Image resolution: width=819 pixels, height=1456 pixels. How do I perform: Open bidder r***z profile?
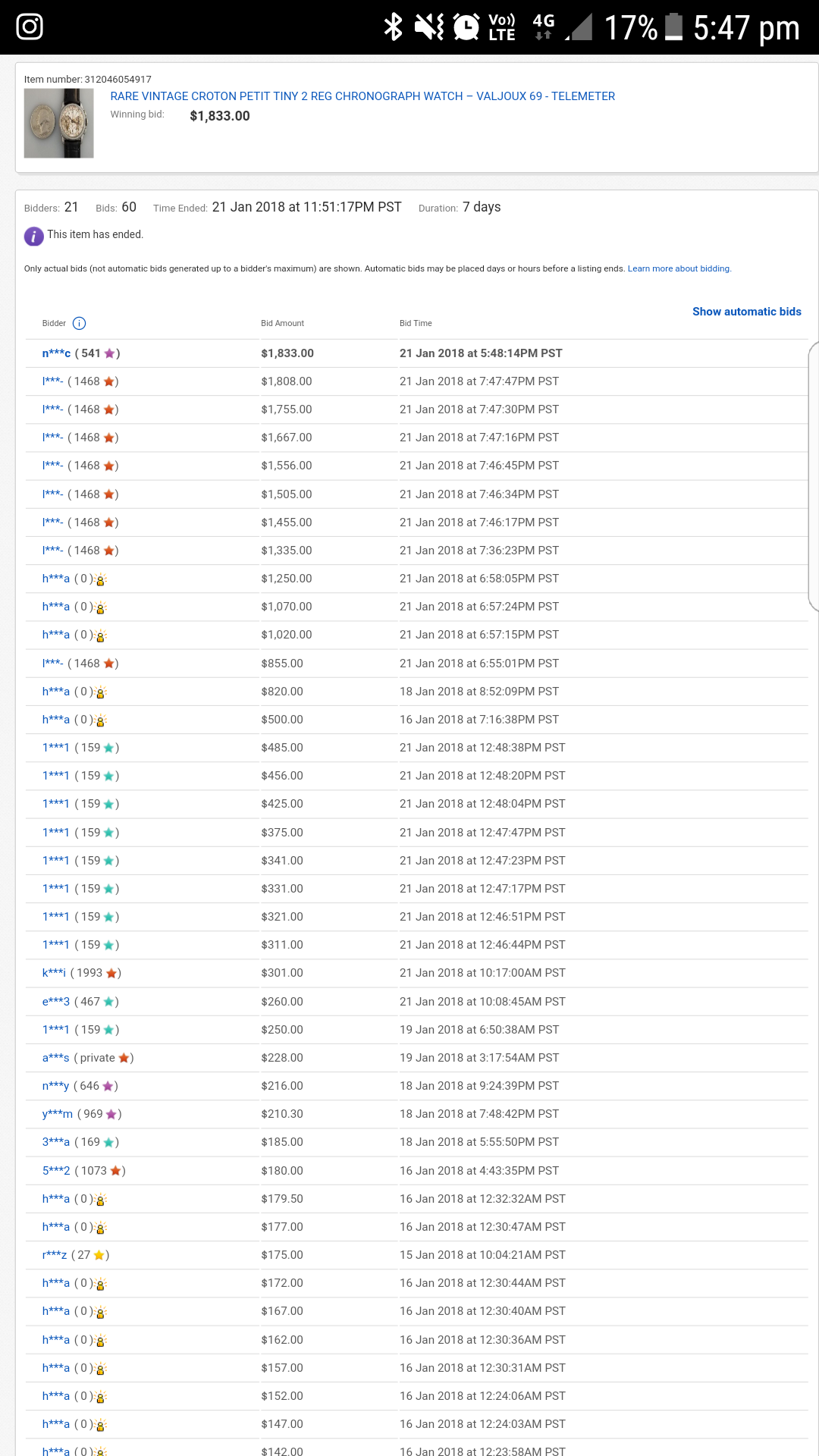pyautogui.click(x=54, y=1255)
